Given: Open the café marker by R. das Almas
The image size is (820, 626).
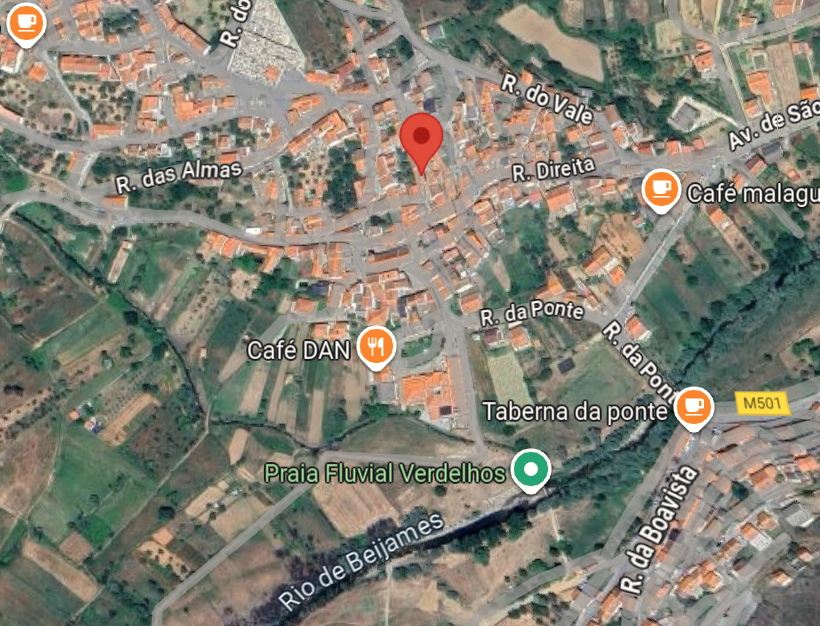Looking at the screenshot, I should point(26,24).
